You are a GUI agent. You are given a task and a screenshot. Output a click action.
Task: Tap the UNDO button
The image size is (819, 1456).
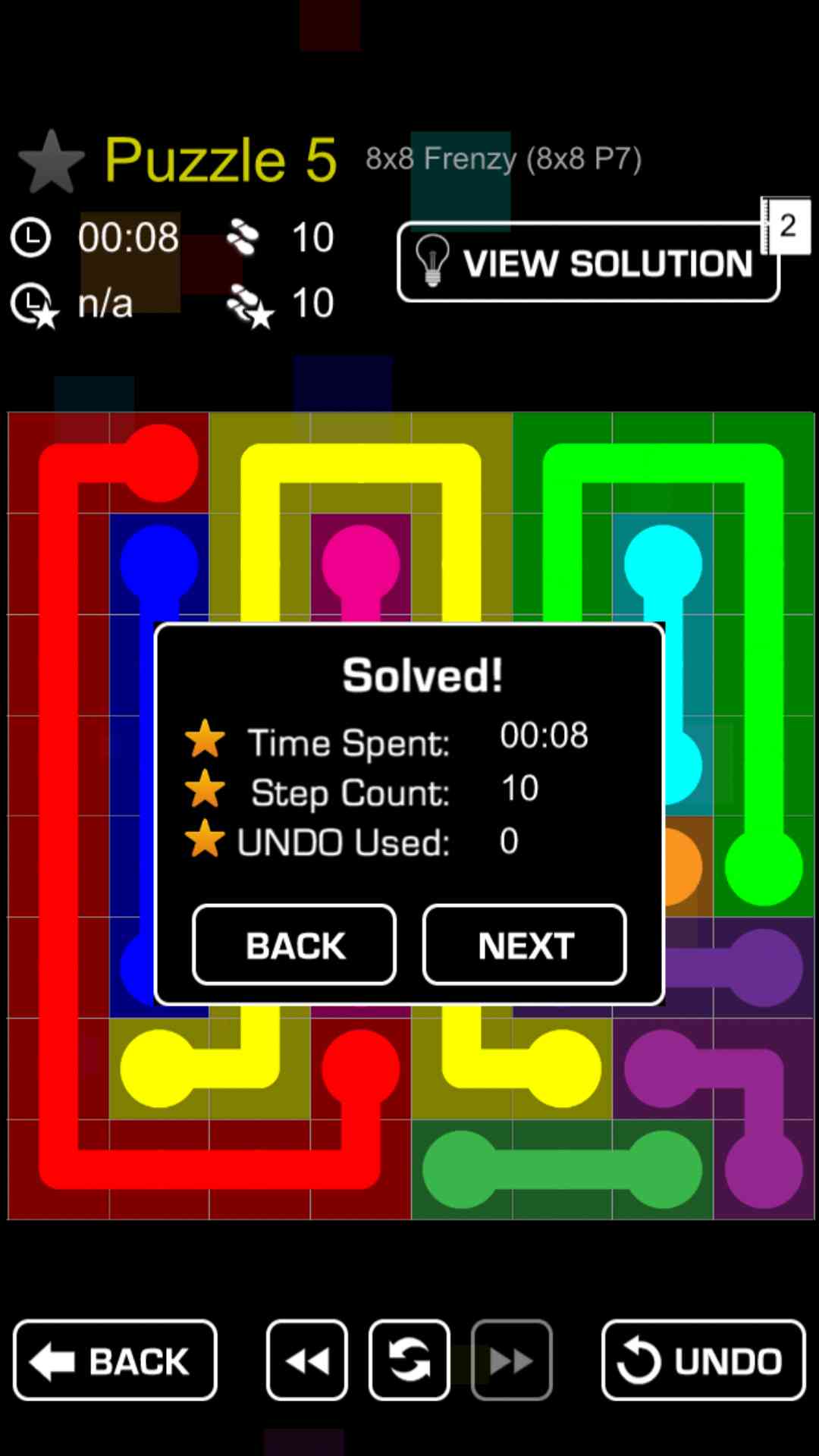[x=703, y=1360]
